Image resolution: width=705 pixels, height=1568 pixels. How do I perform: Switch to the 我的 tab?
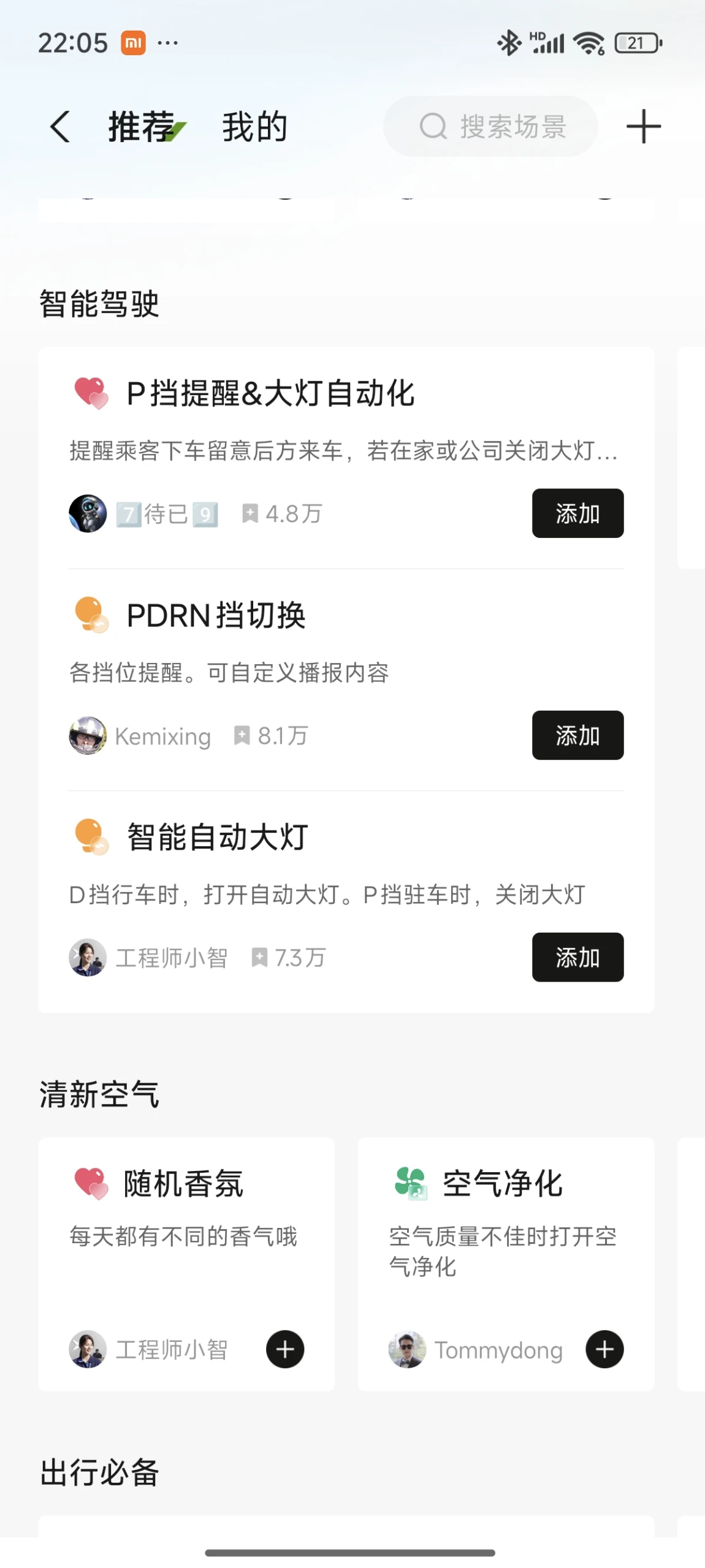(x=254, y=127)
